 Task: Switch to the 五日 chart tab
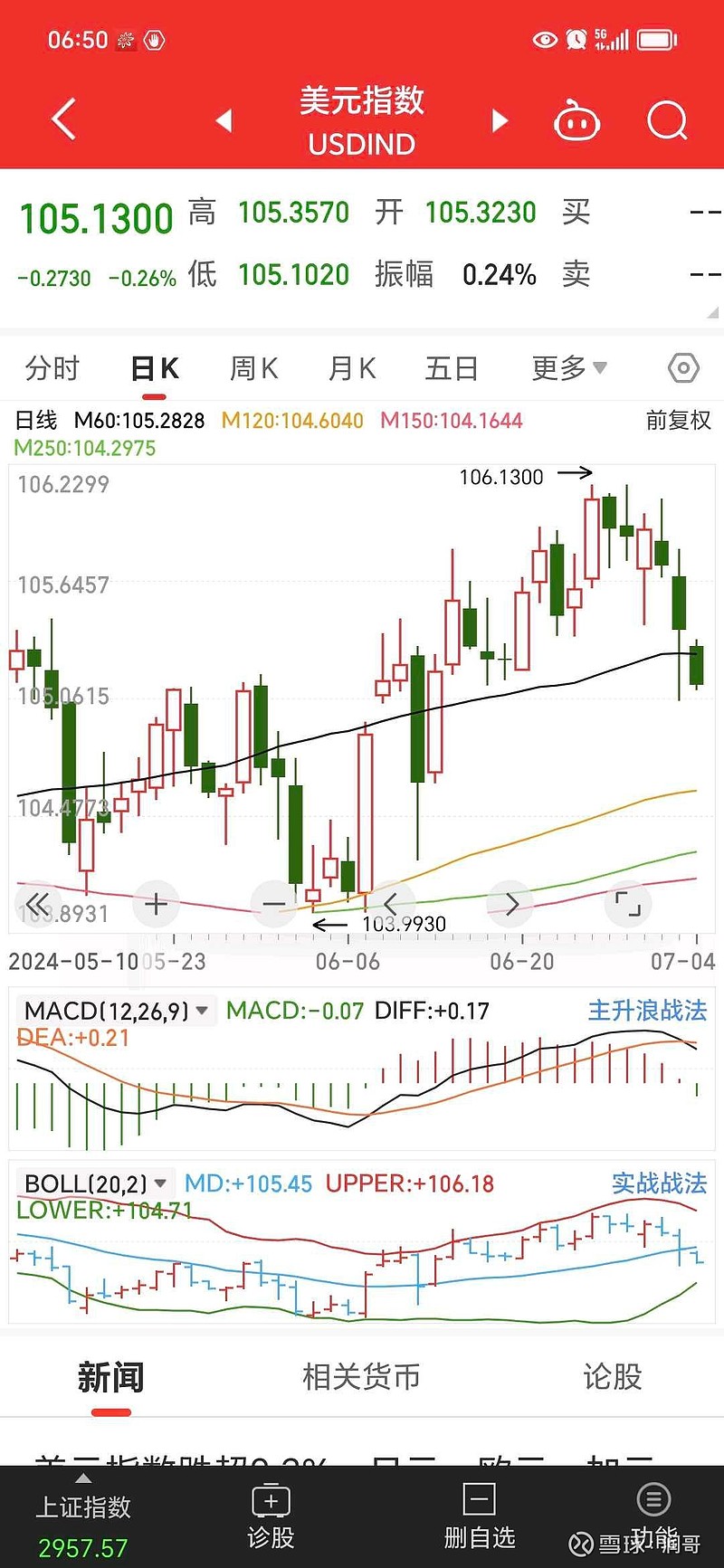click(451, 368)
